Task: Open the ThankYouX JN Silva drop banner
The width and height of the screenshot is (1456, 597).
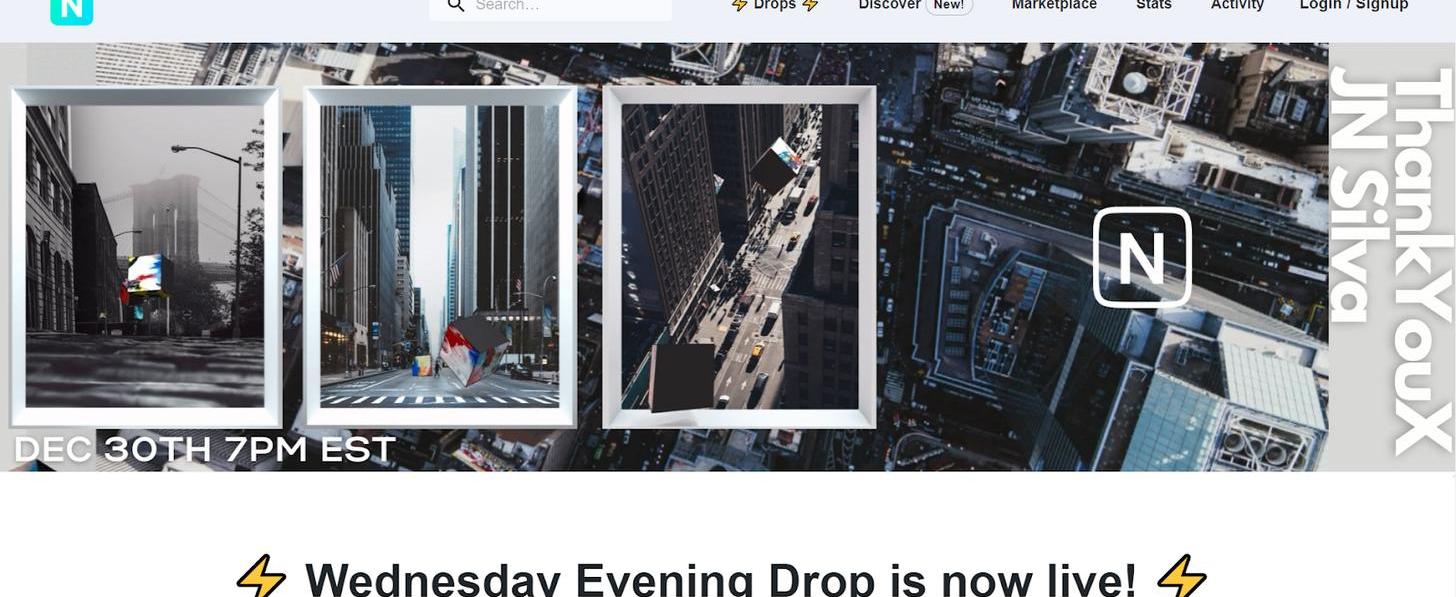Action: coord(728,257)
